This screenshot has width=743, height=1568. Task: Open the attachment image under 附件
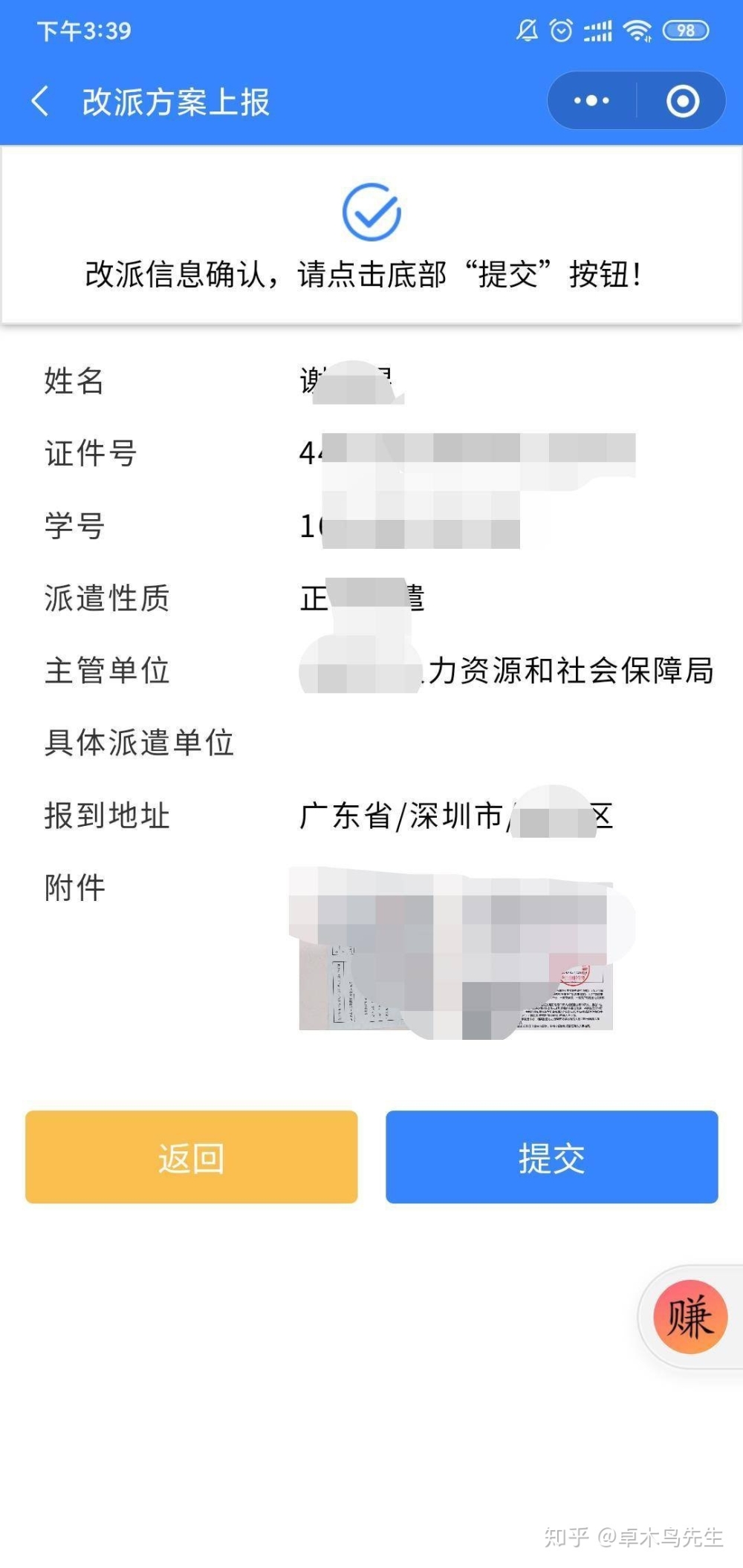tap(455, 954)
